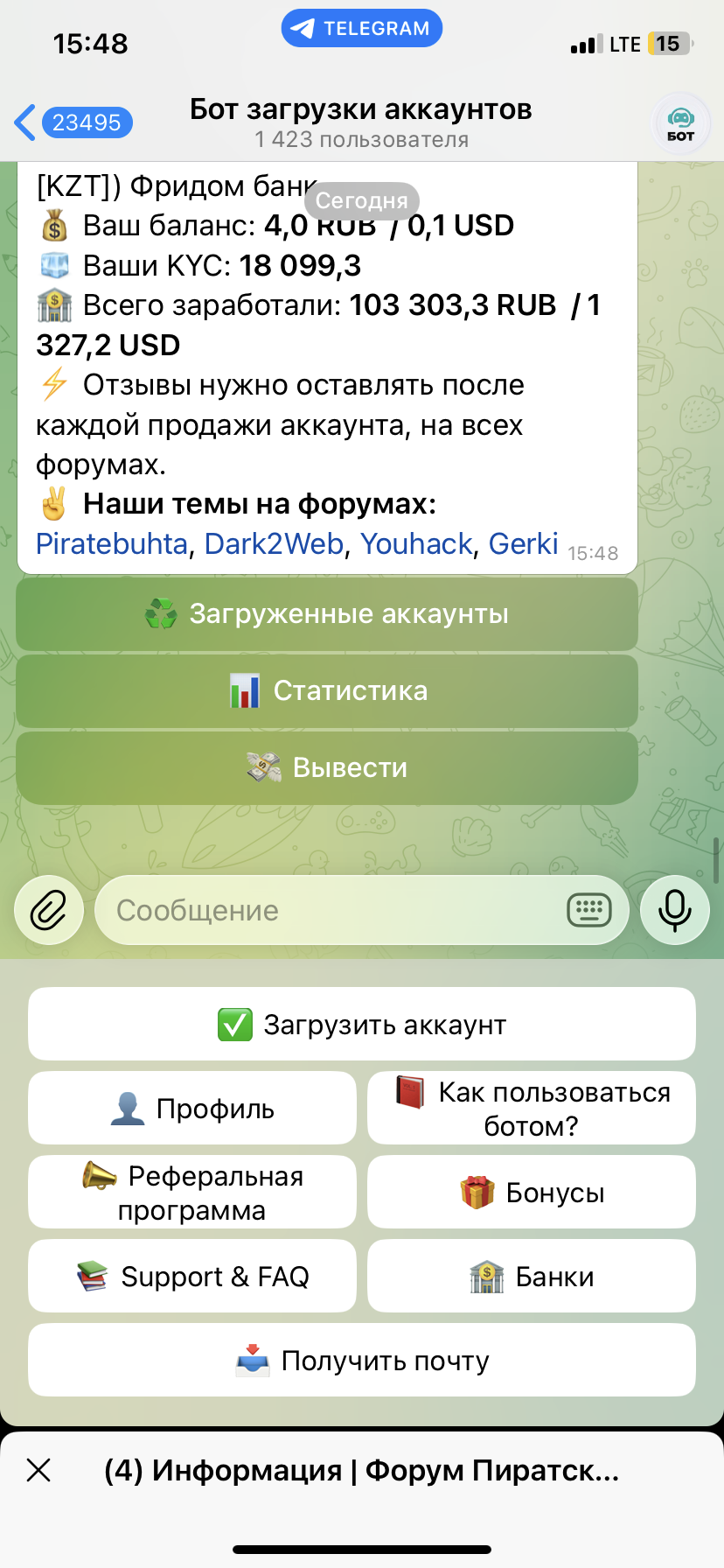The image size is (724, 1568).
Task: Follow the Youhack link
Action: pyautogui.click(x=416, y=544)
